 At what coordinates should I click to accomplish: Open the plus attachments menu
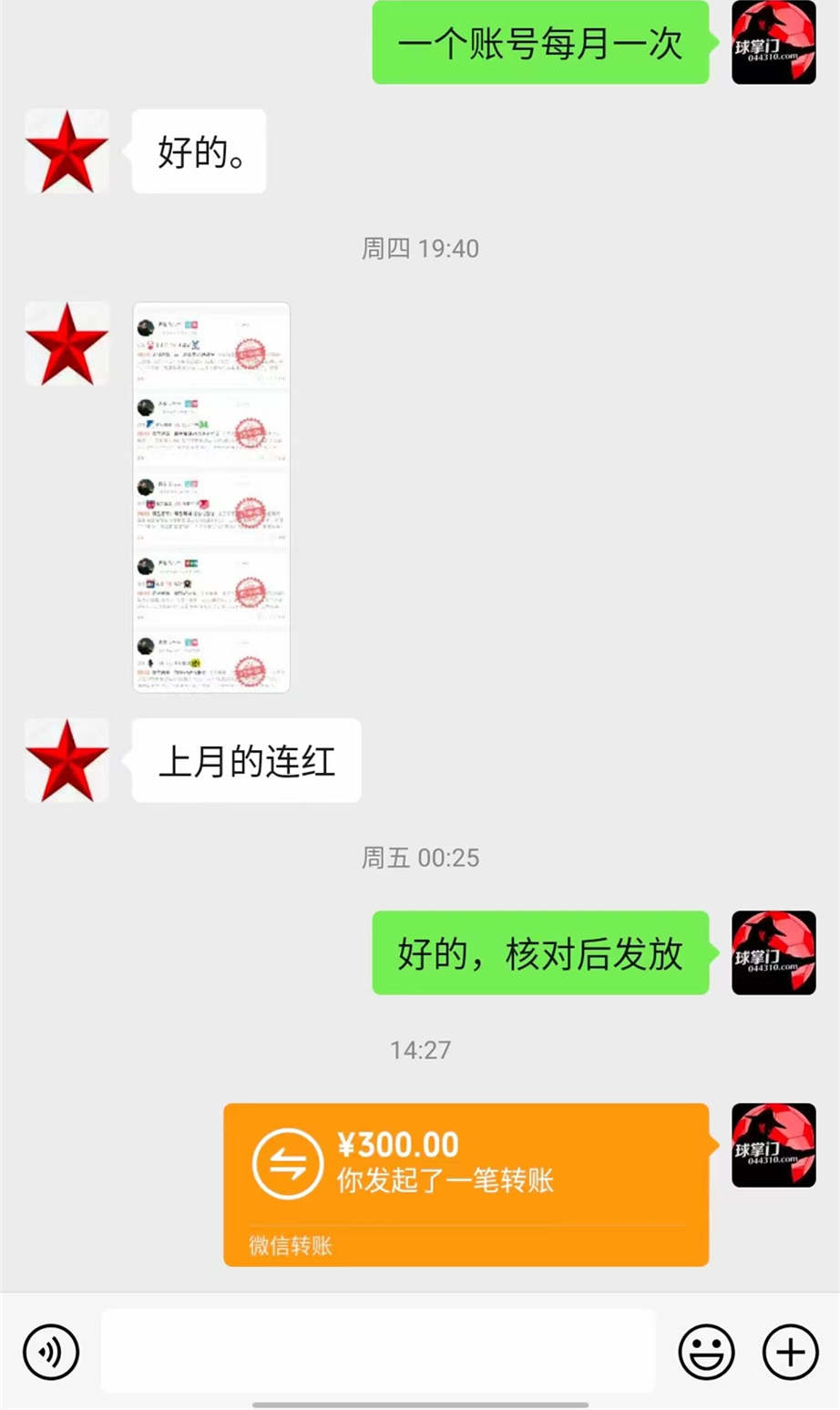click(790, 1351)
